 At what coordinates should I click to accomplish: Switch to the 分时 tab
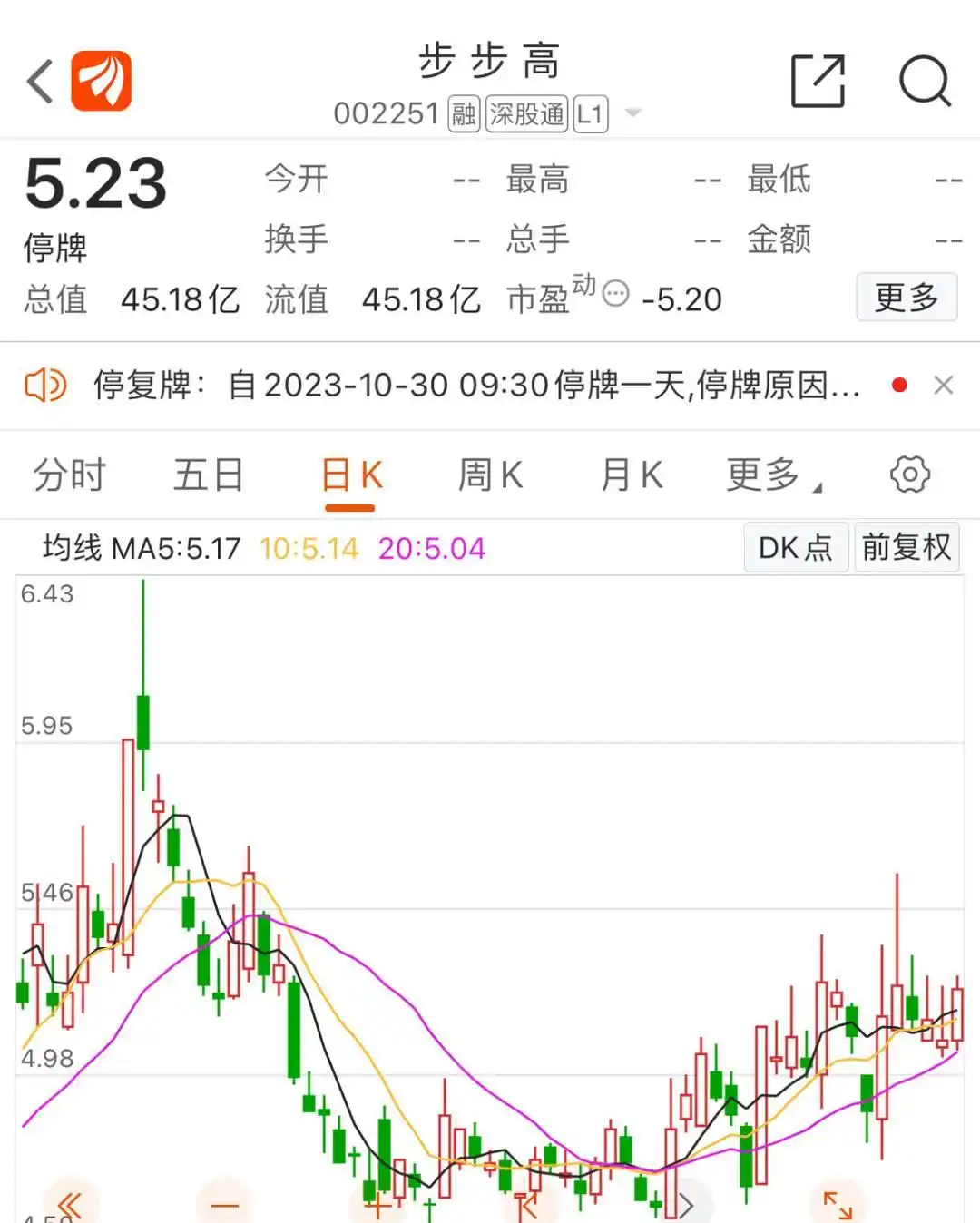70,474
